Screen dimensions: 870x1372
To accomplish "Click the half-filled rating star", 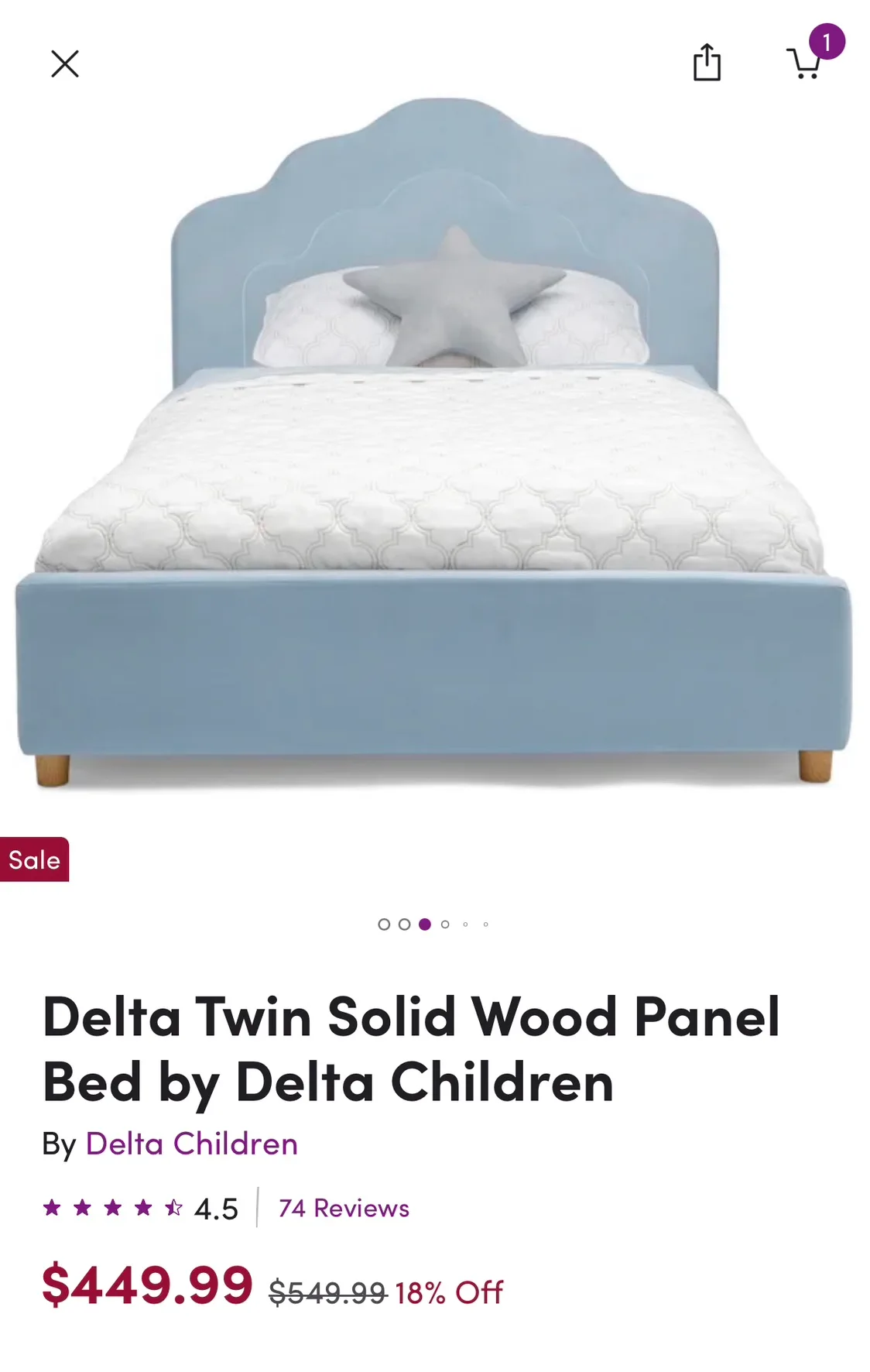I will point(173,1208).
